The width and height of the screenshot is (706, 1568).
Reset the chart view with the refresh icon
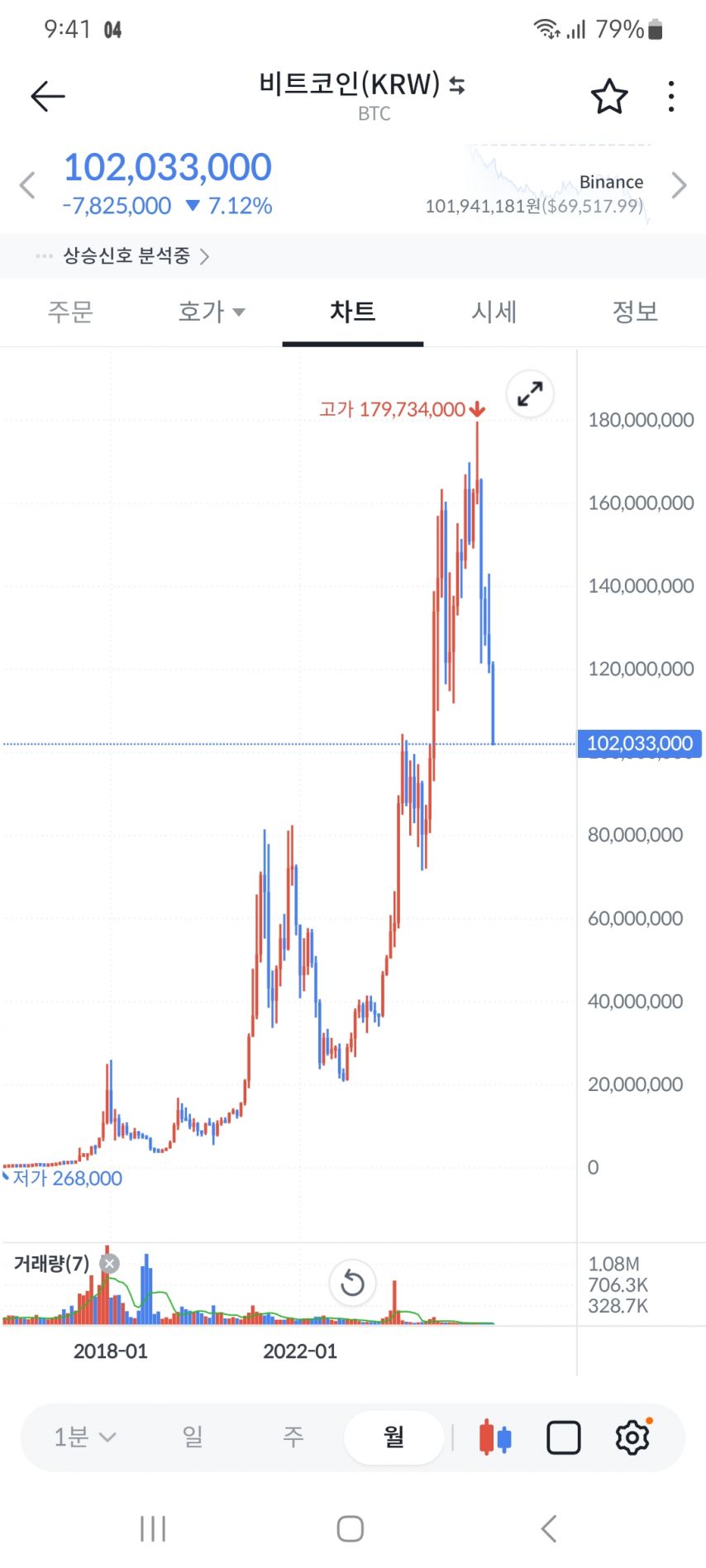point(352,1284)
